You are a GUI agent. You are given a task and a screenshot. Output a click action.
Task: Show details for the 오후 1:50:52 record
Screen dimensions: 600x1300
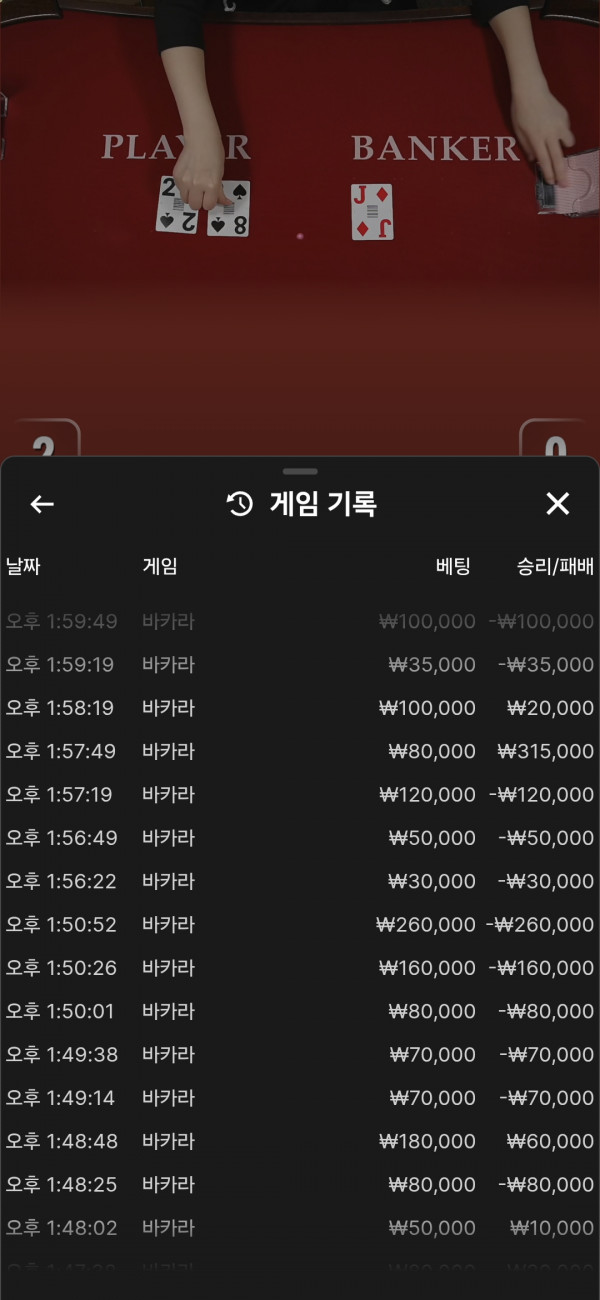[x=300, y=925]
